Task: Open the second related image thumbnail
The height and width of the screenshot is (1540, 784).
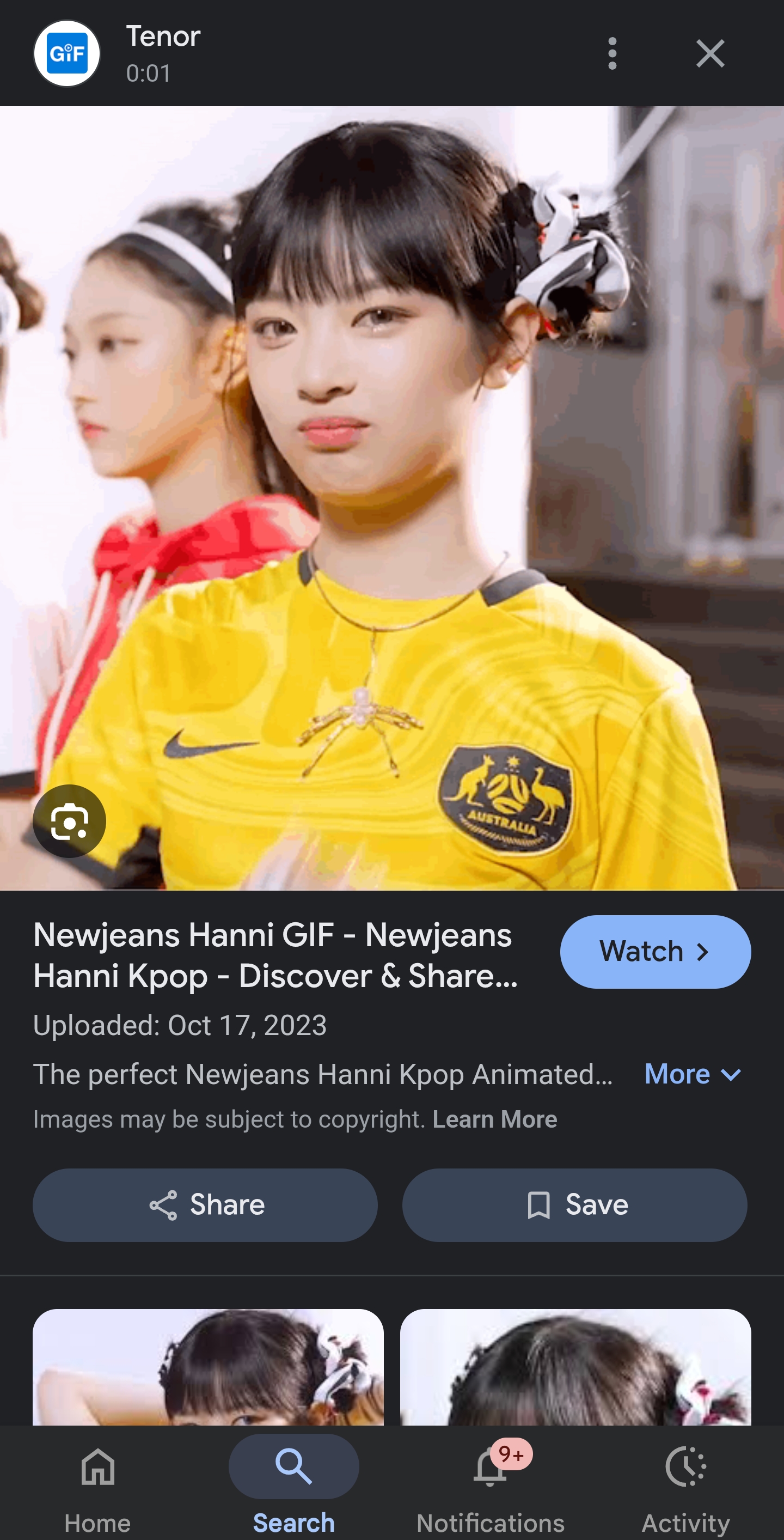Action: (575, 1368)
